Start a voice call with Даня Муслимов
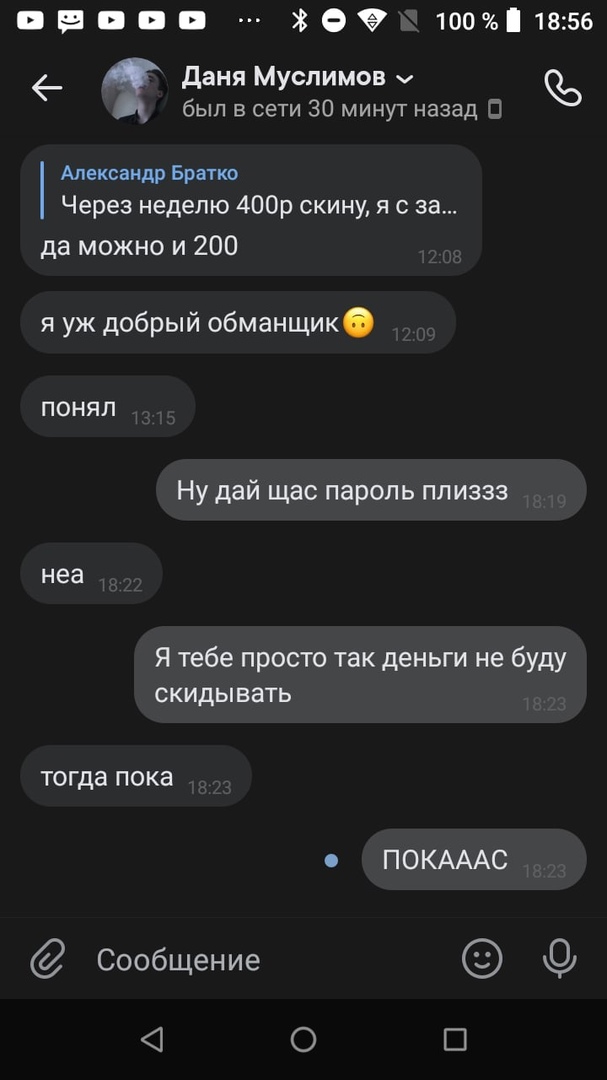The height and width of the screenshot is (1080, 607). 562,89
